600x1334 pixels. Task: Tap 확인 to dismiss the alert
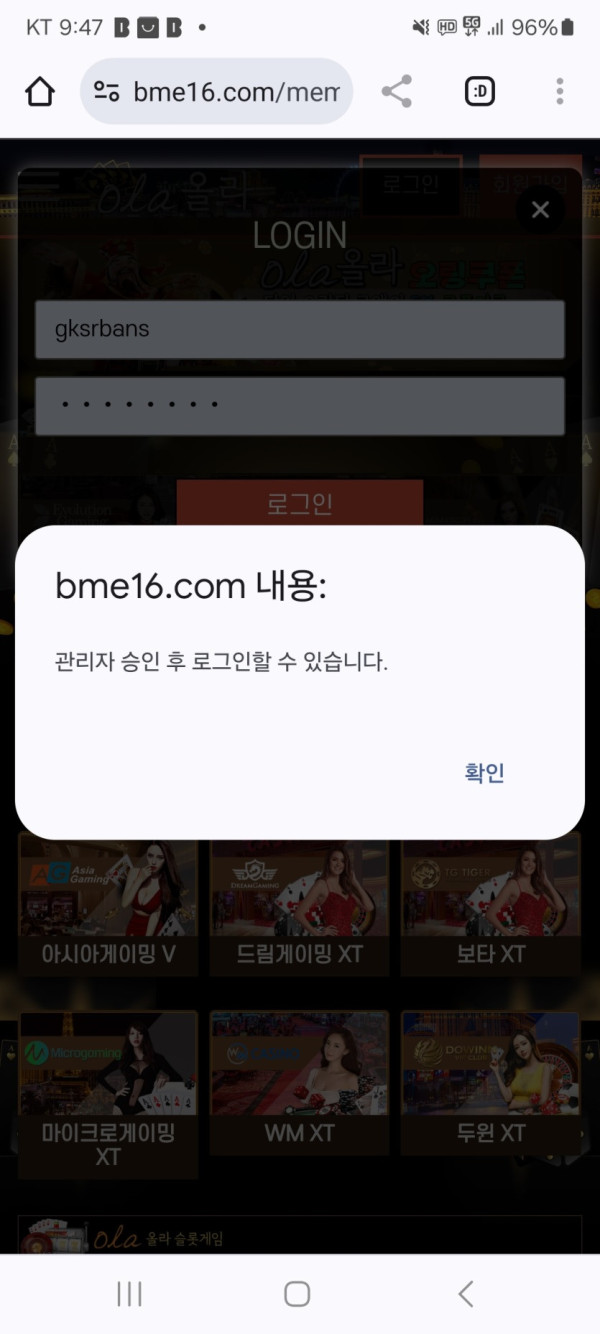[x=485, y=773]
